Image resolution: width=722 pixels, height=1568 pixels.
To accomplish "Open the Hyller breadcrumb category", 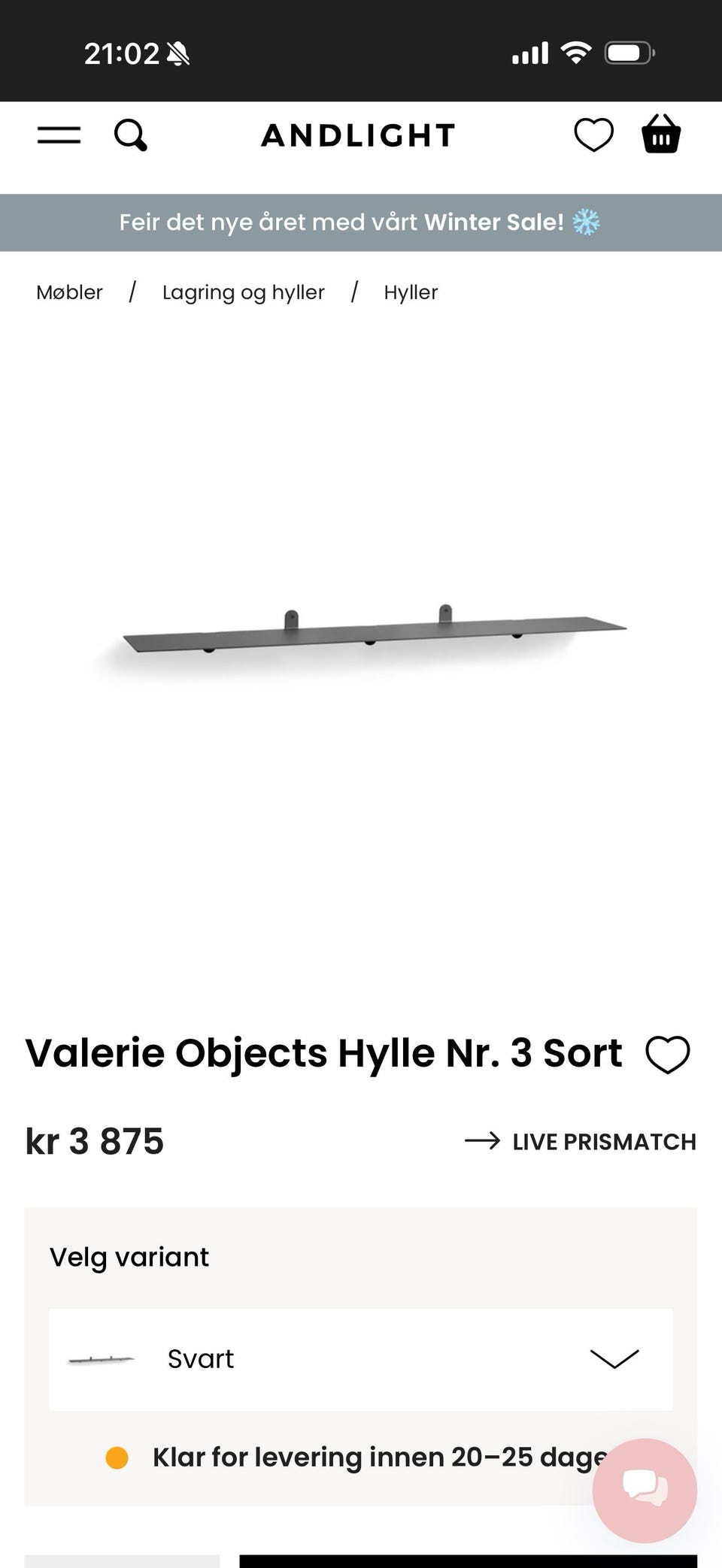I will (x=411, y=292).
